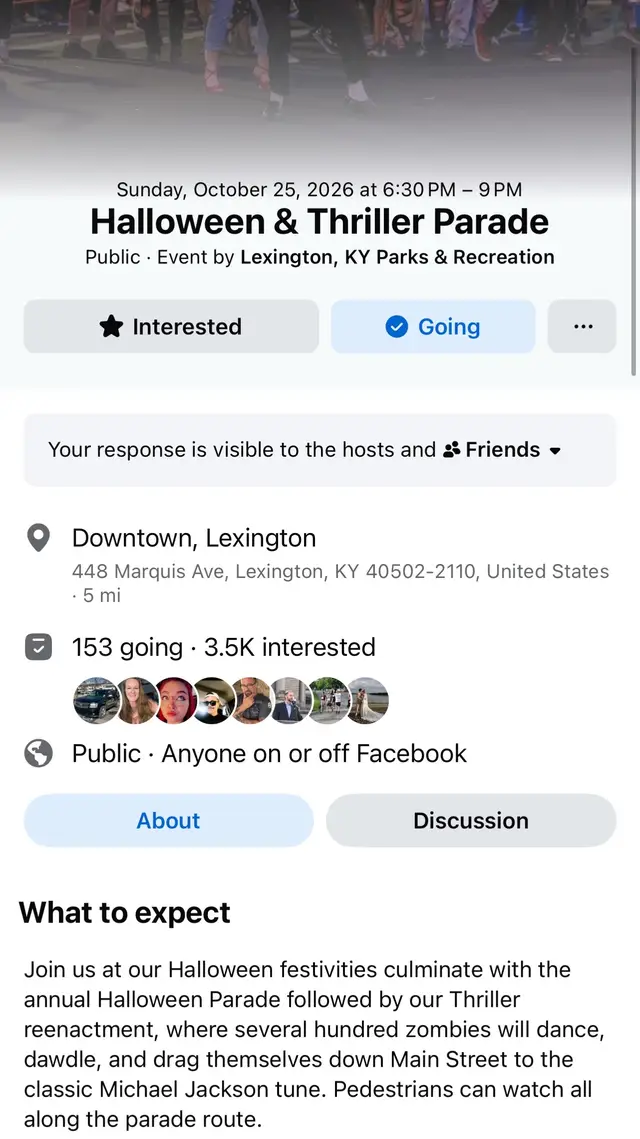Screen dimensions: 640x1139
Task: Tap the Going button
Action: point(433,327)
